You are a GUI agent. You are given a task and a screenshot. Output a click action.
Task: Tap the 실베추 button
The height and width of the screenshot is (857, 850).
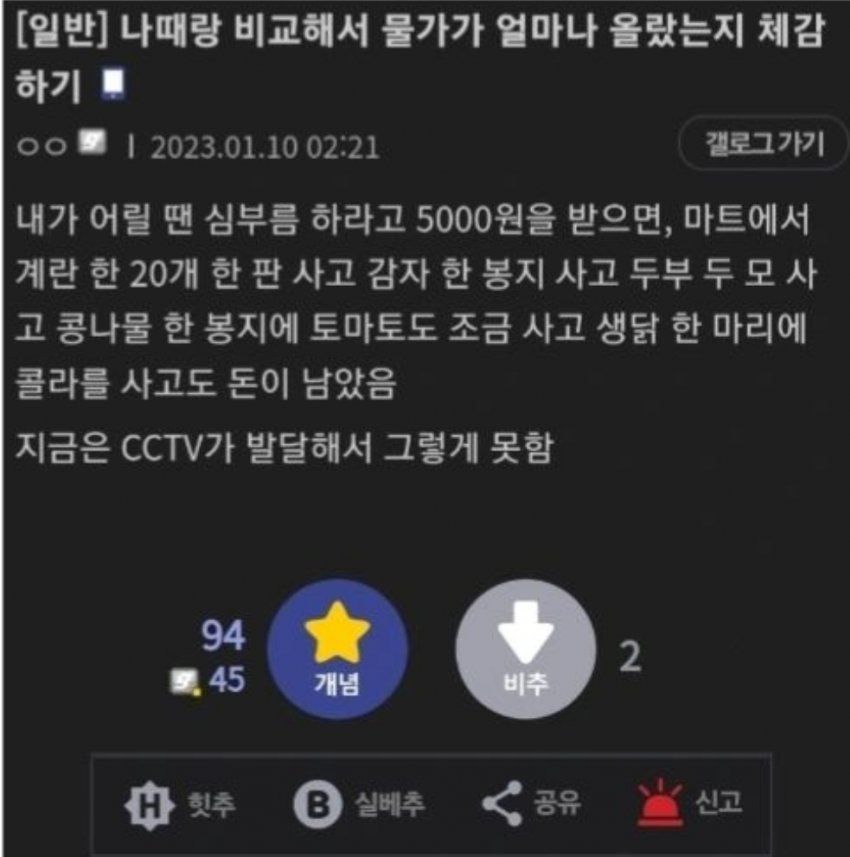(358, 804)
